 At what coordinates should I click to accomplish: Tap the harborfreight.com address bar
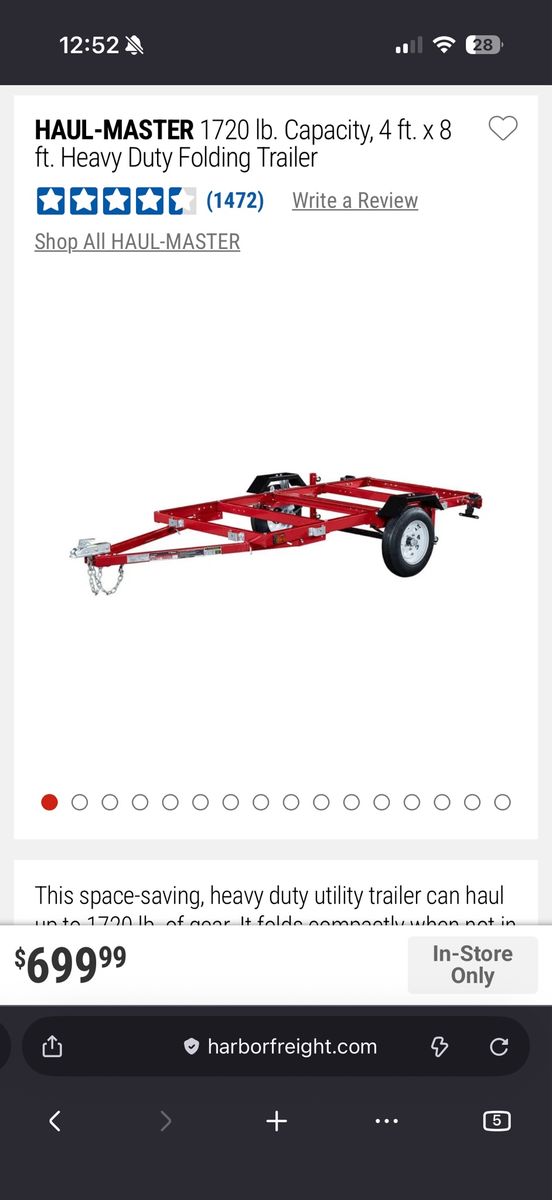point(280,1047)
